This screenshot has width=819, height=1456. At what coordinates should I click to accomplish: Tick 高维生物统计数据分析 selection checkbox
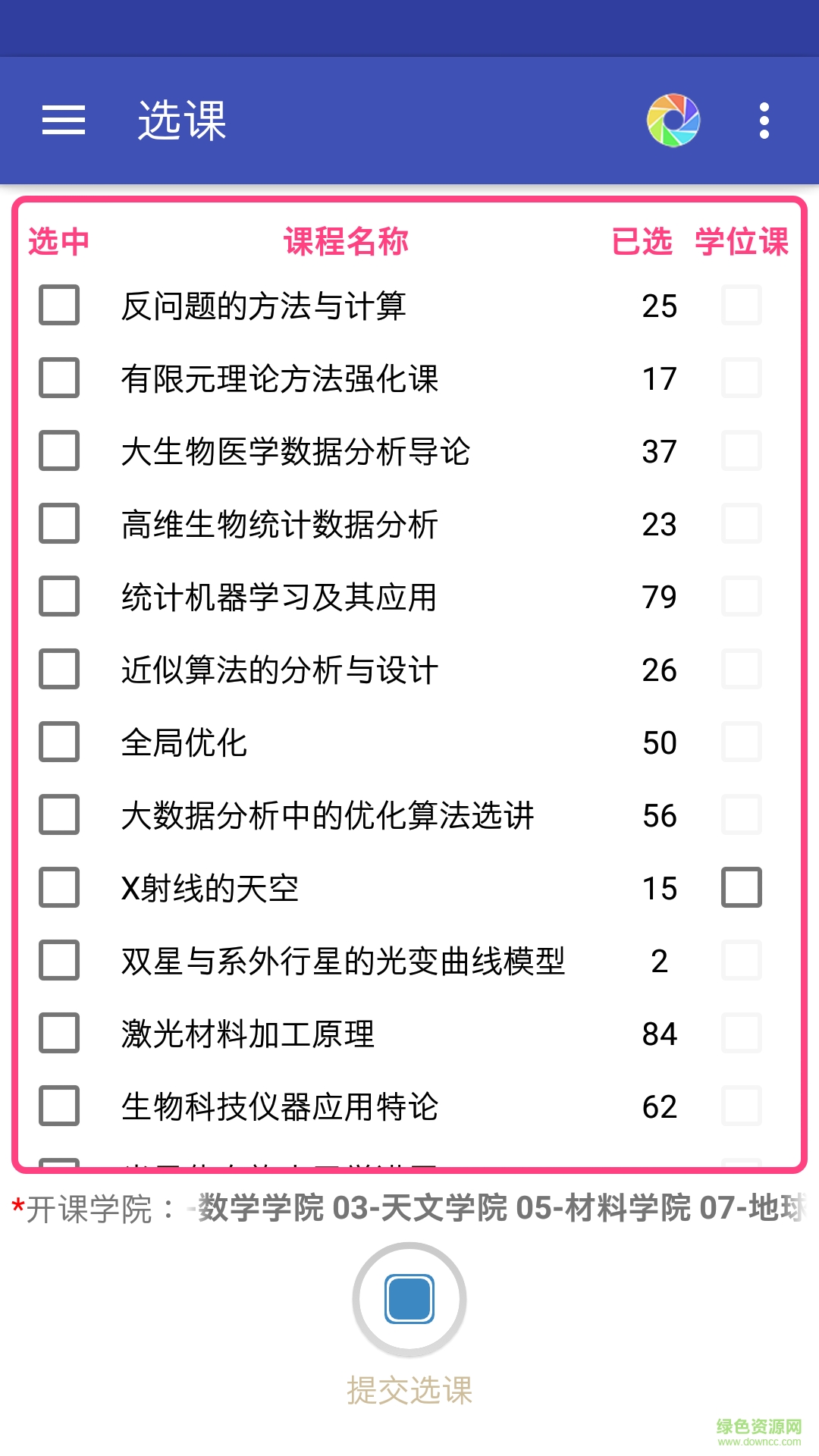point(59,524)
